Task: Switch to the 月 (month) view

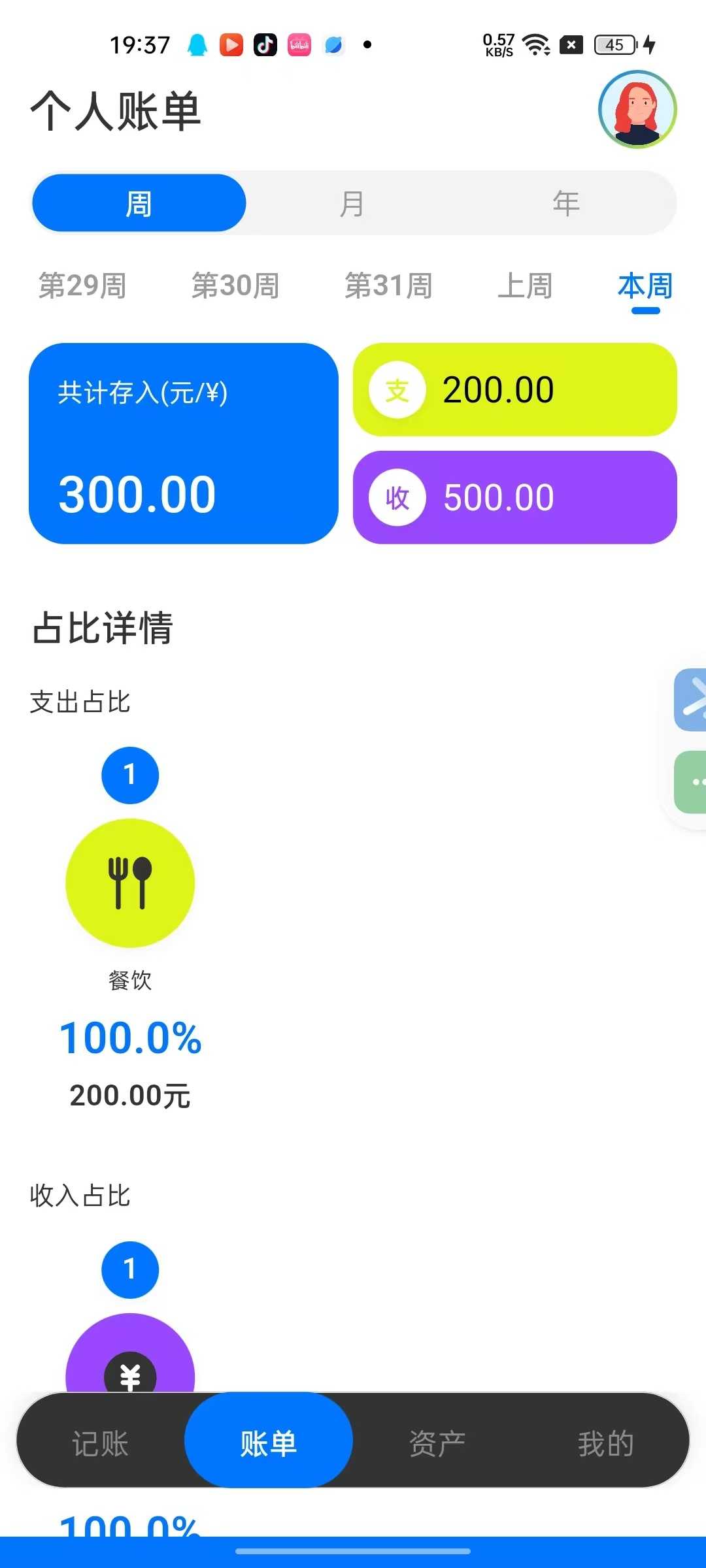Action: point(352,203)
